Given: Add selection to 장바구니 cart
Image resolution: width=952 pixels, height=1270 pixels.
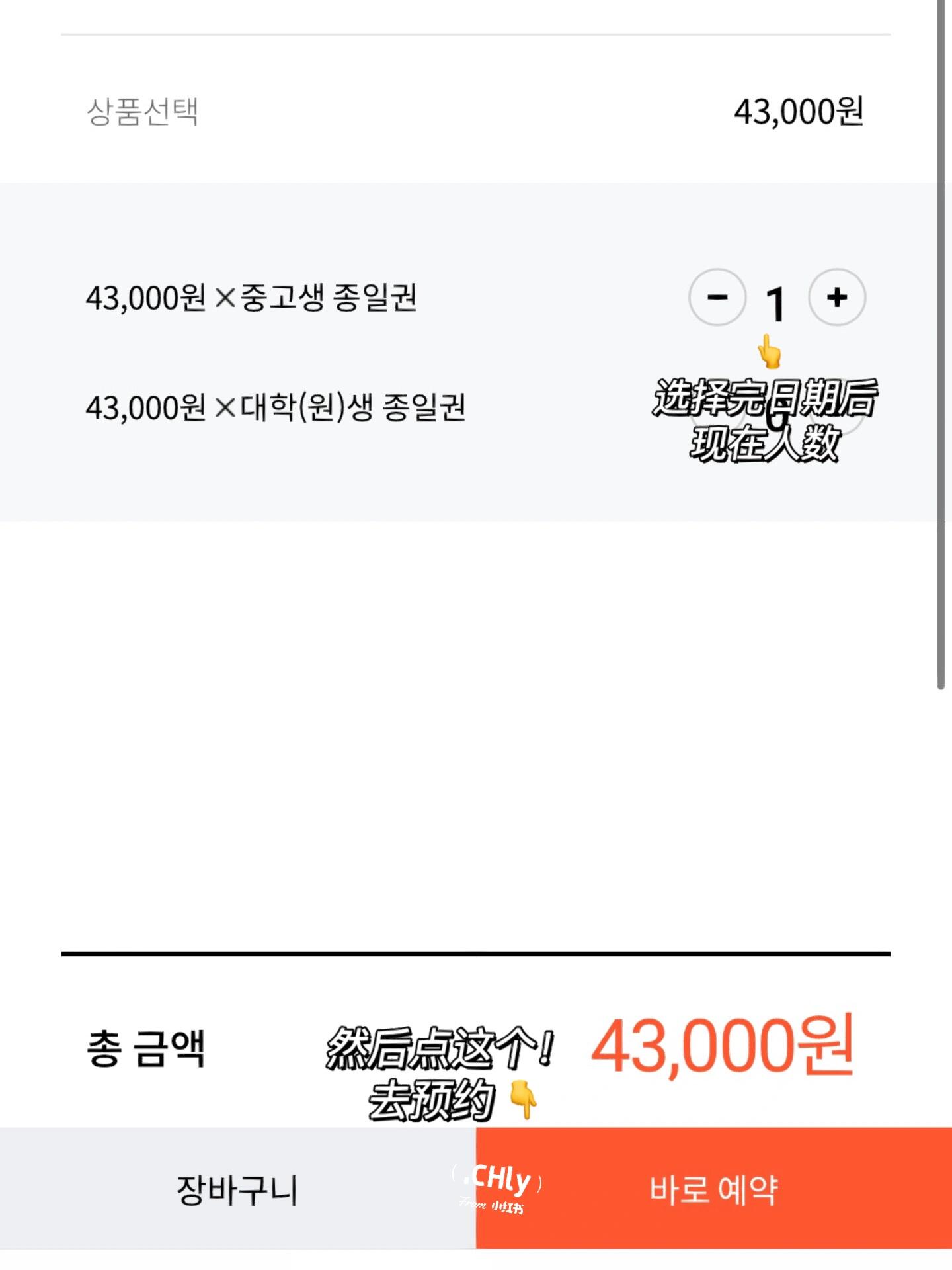Looking at the screenshot, I should click(x=237, y=1189).
